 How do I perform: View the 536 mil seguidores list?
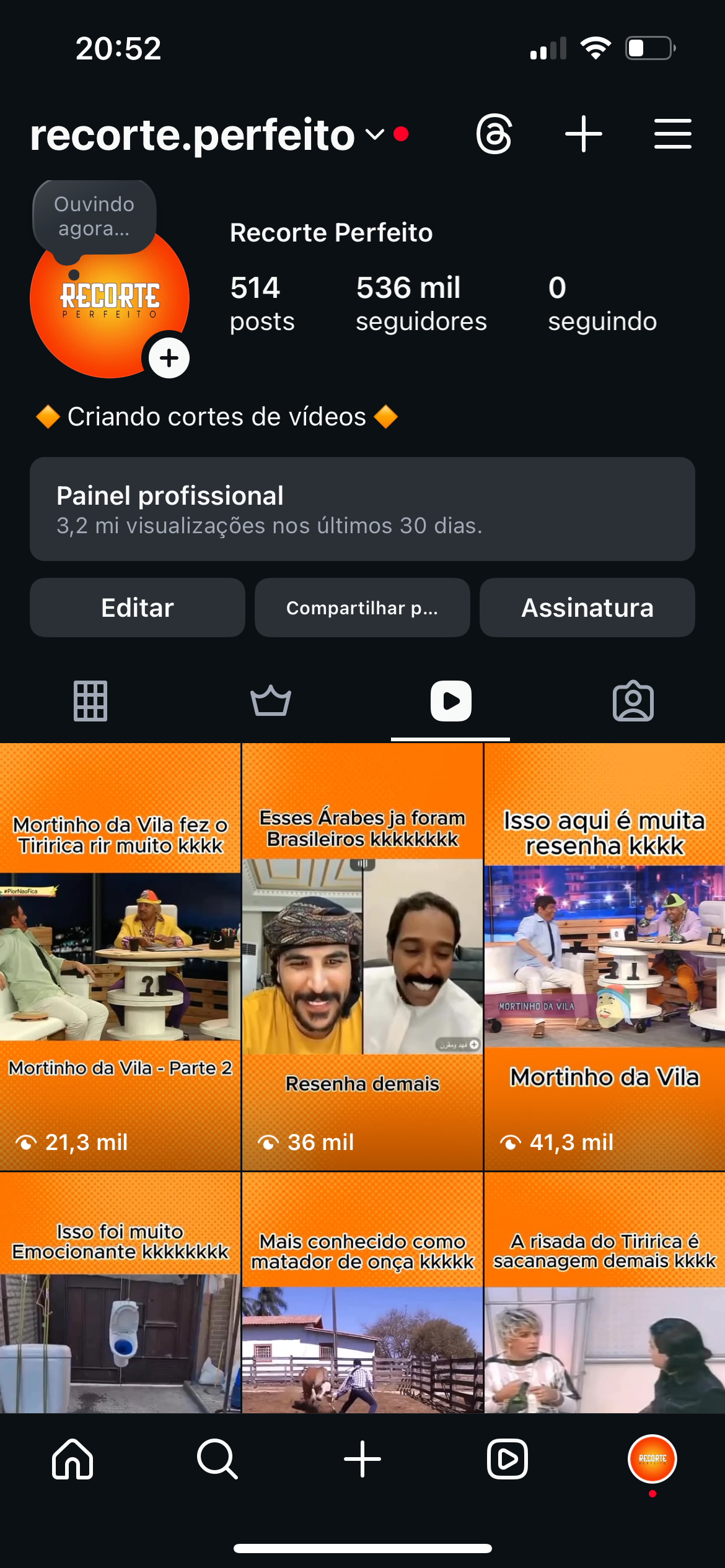point(421,303)
